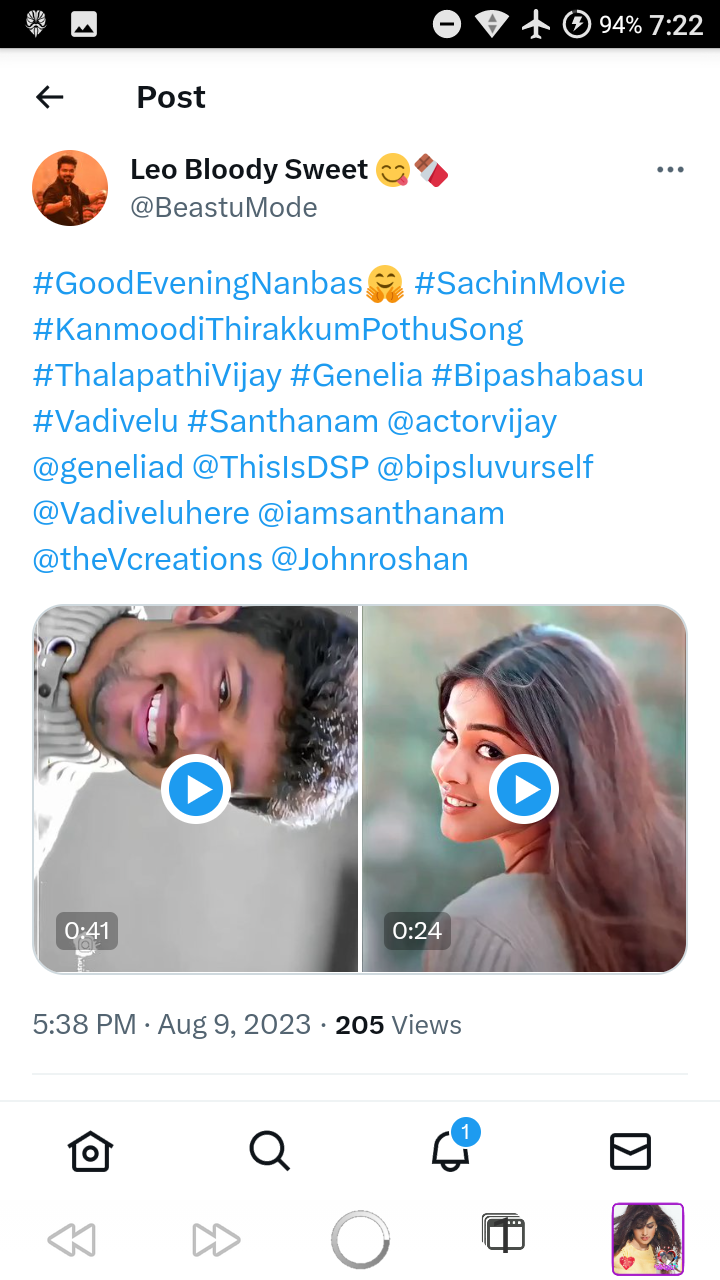Screen dimensions: 720x1280
Task: Visit the @actorvijay mention
Action: [x=472, y=421]
